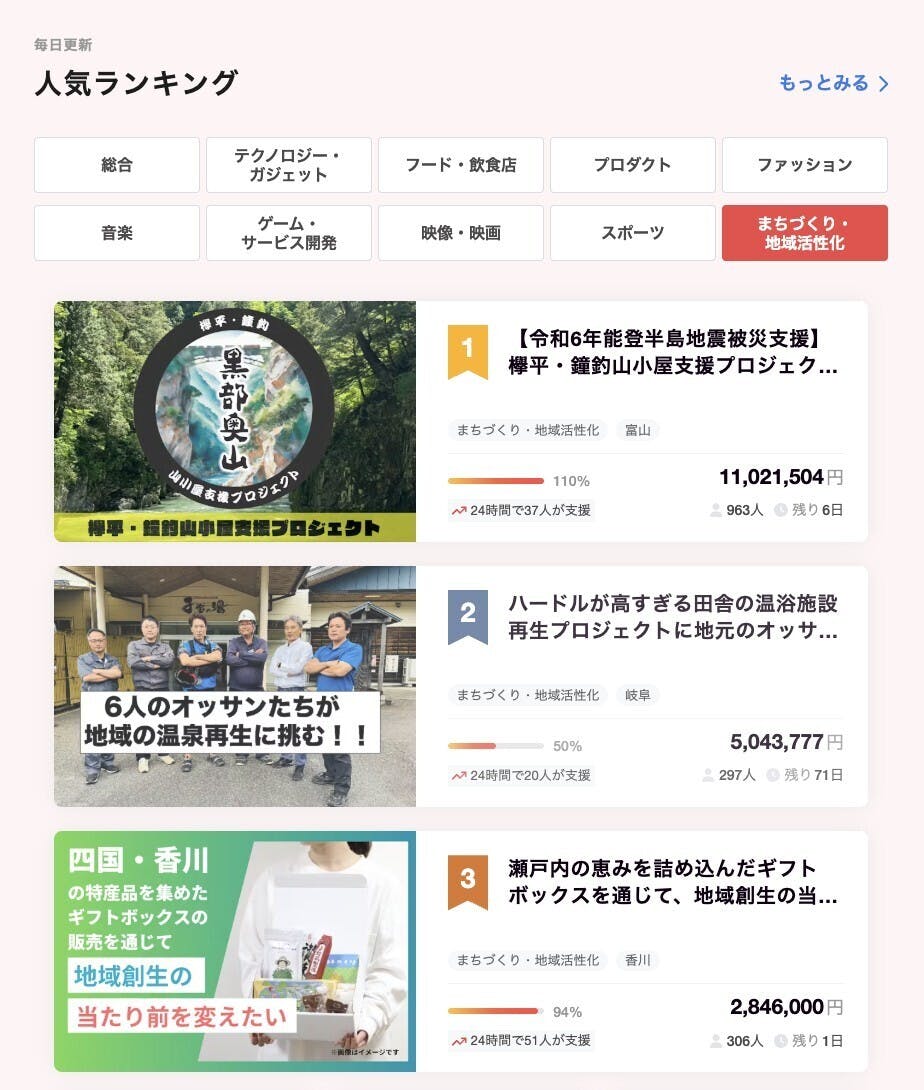The height and width of the screenshot is (1090, 924).
Task: Switch to テクノロジー・ガジェット category
Action: (288, 165)
